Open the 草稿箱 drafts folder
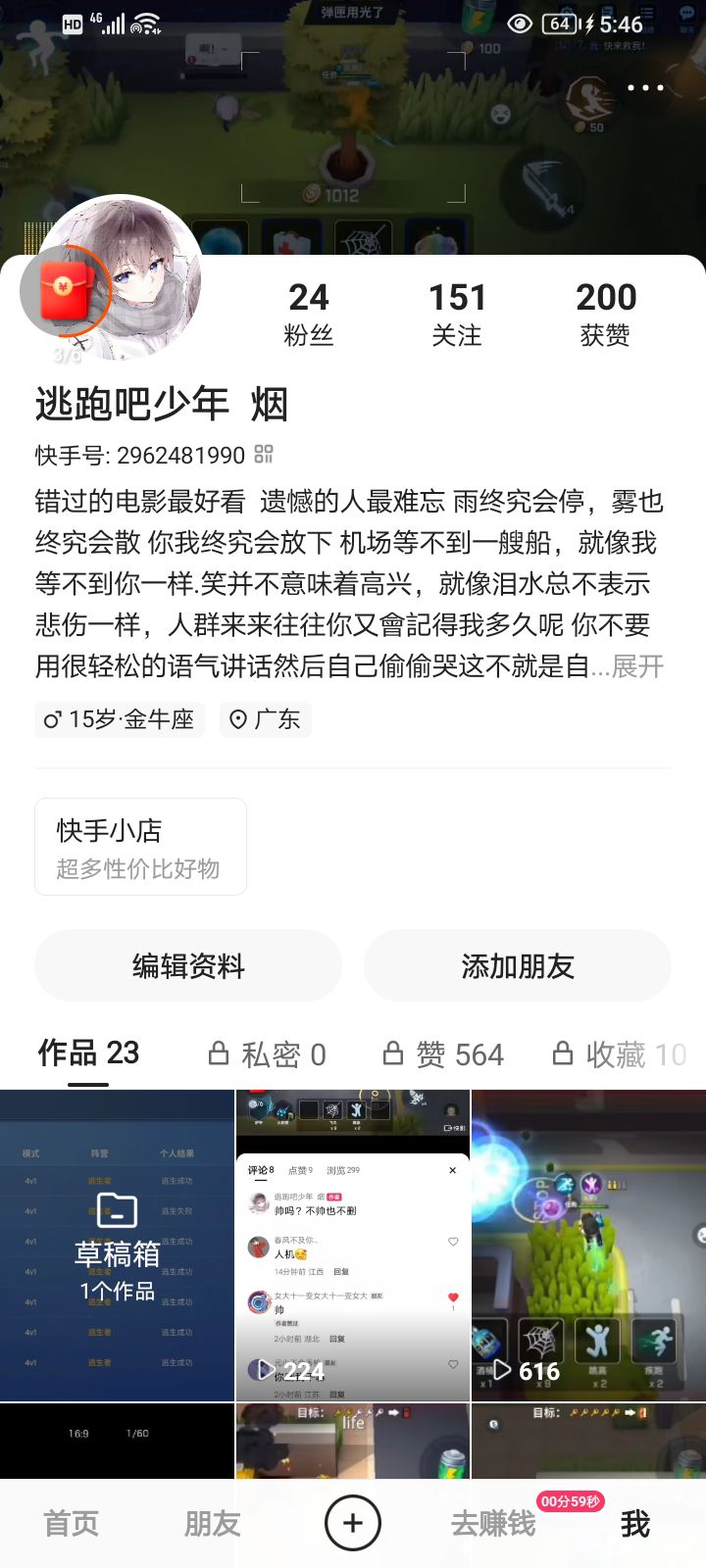This screenshot has height=1568, width=706. point(117,1246)
